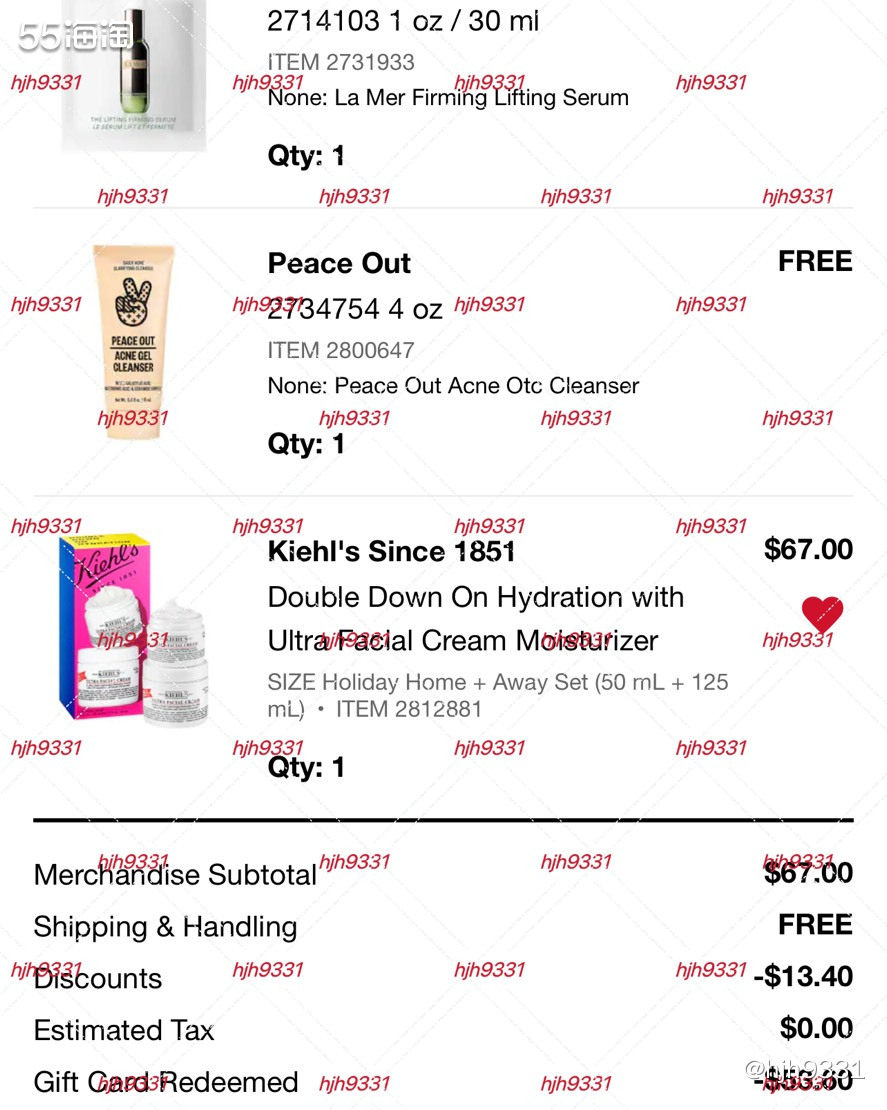Tap the heart icon for Kiehl's set
887x1110 pixels.
pos(822,613)
